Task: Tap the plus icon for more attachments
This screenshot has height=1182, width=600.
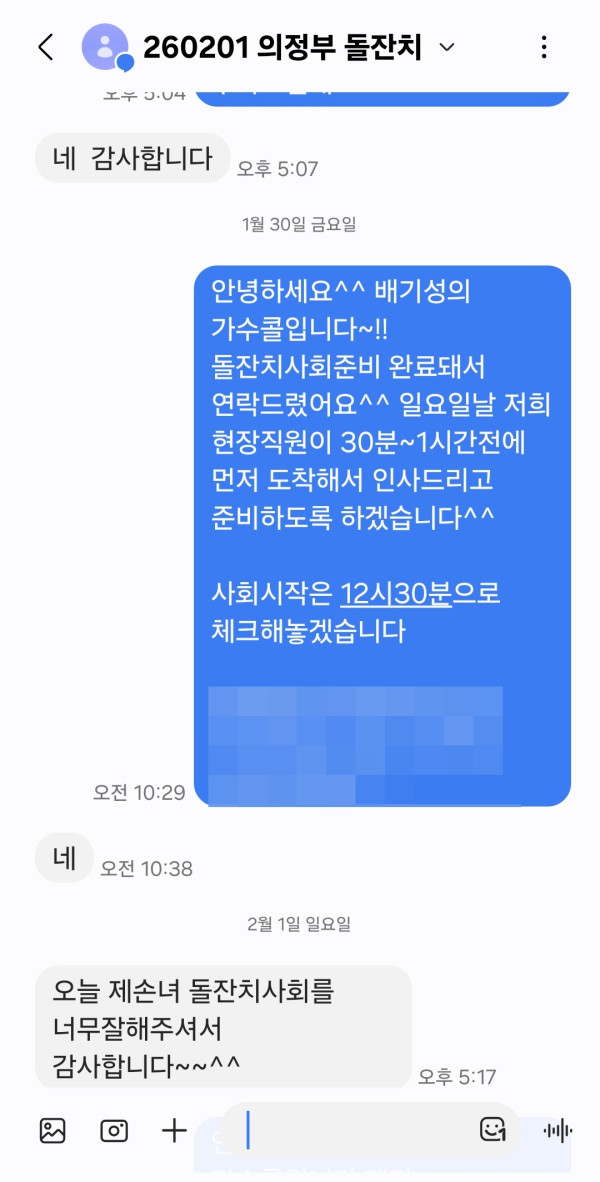Action: (x=175, y=1131)
